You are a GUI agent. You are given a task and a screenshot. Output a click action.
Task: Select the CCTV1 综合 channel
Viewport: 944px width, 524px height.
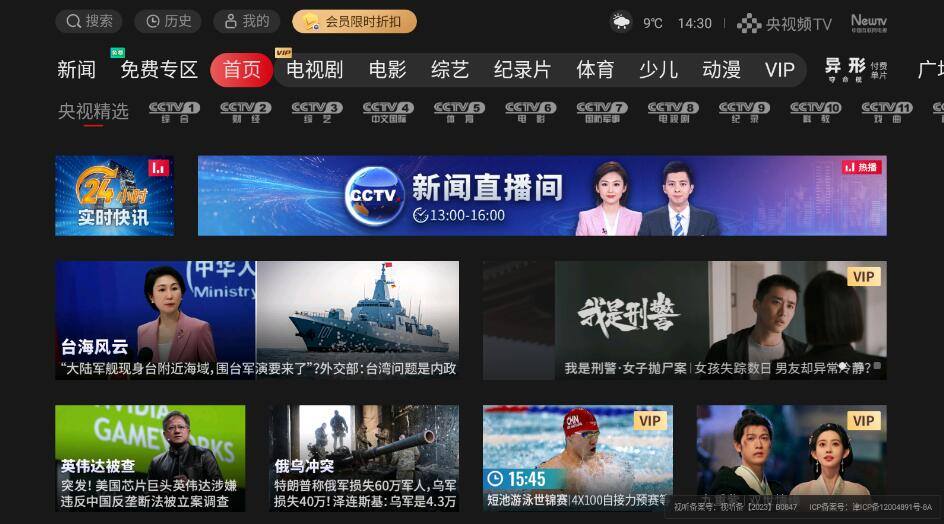(x=174, y=111)
